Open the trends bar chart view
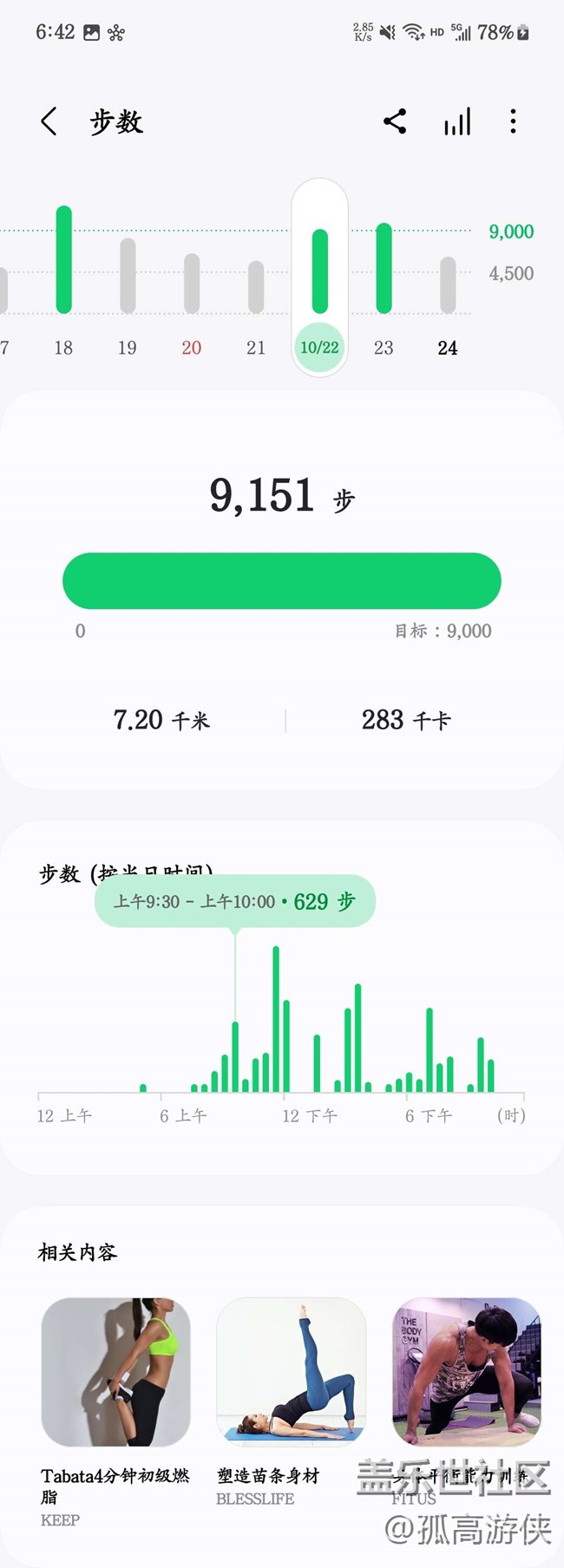The image size is (564, 1568). [x=457, y=121]
